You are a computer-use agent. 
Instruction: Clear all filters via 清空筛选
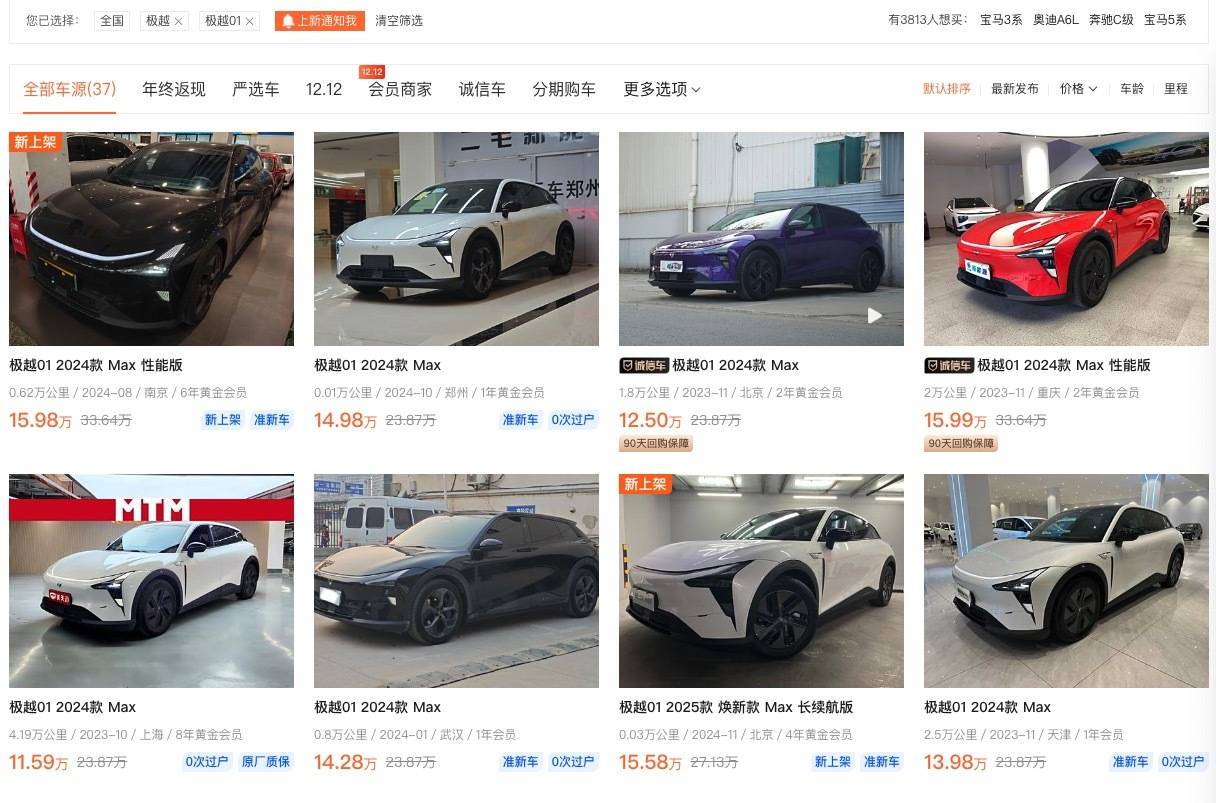pyautogui.click(x=399, y=21)
